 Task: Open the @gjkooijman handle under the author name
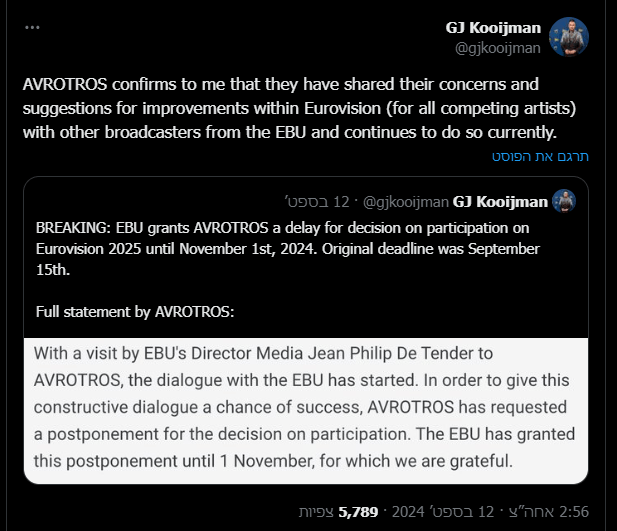[x=498, y=47]
